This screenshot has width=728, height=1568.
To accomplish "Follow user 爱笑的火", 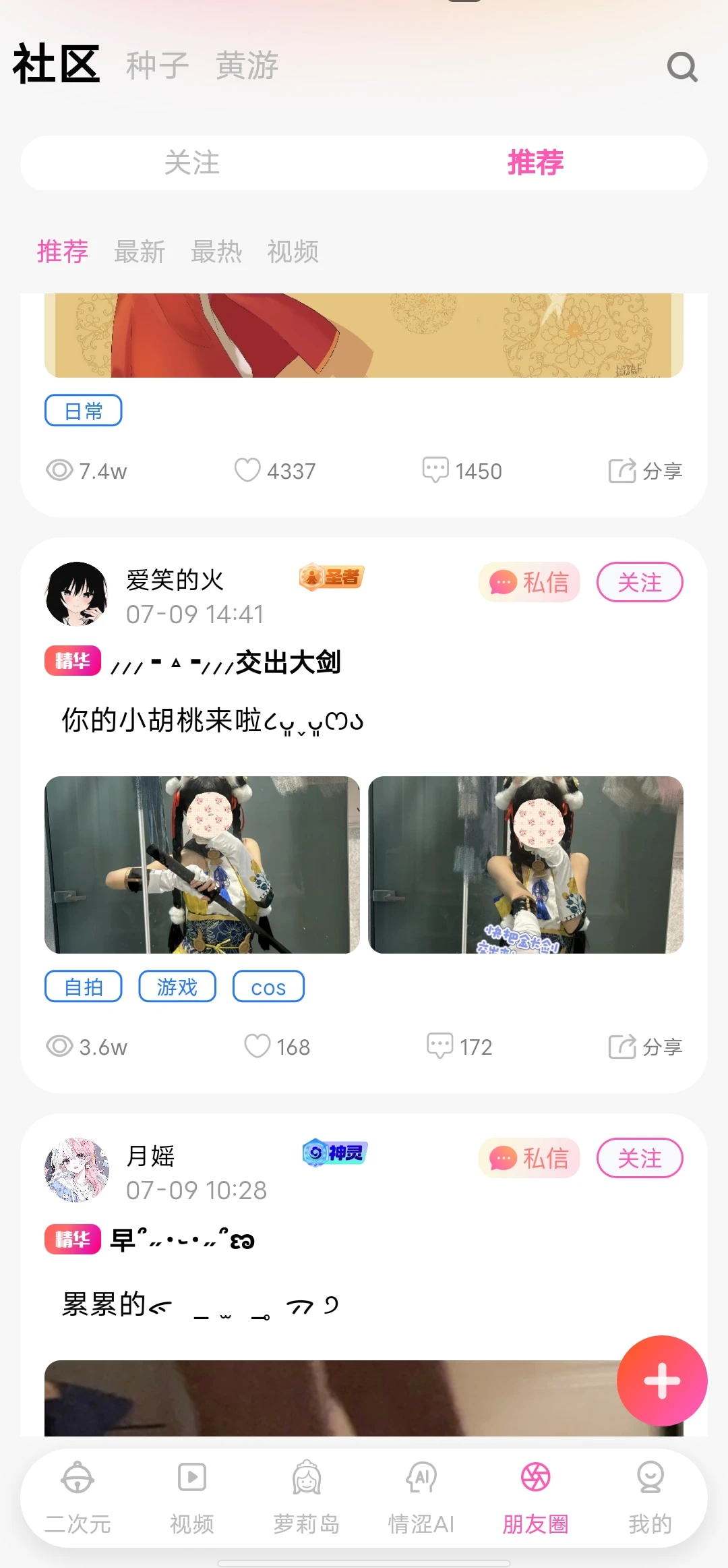I will coord(639,582).
